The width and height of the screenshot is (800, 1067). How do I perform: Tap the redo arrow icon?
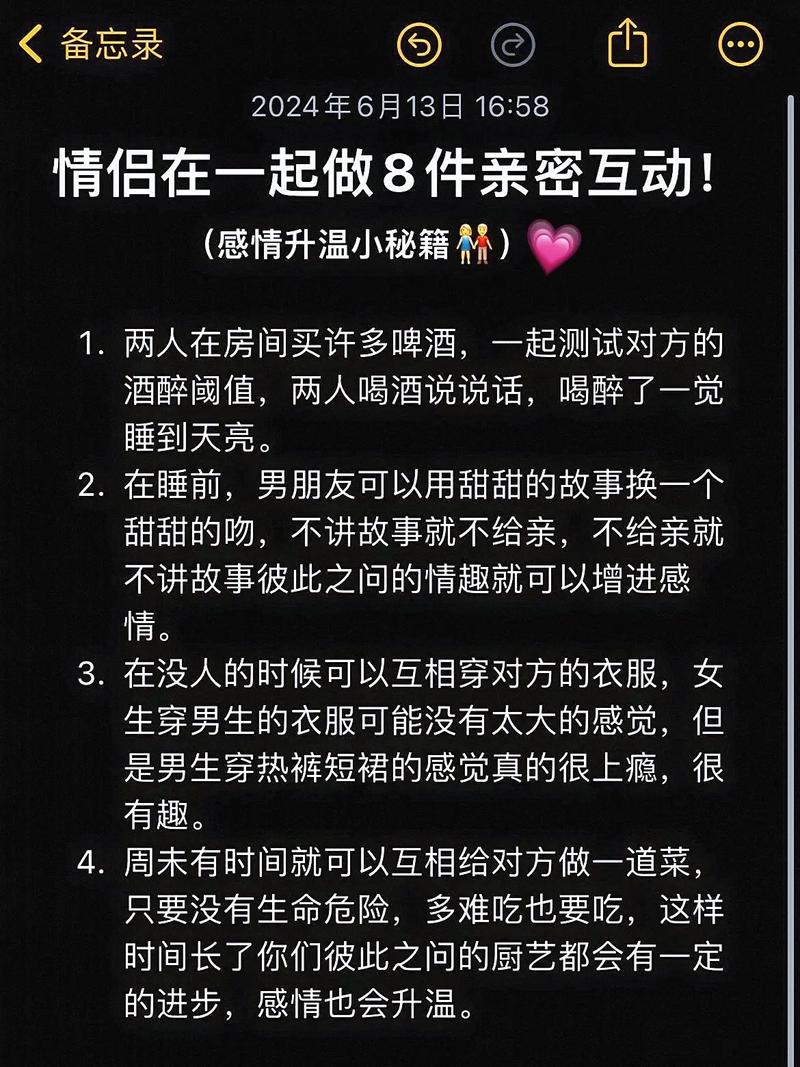513,45
